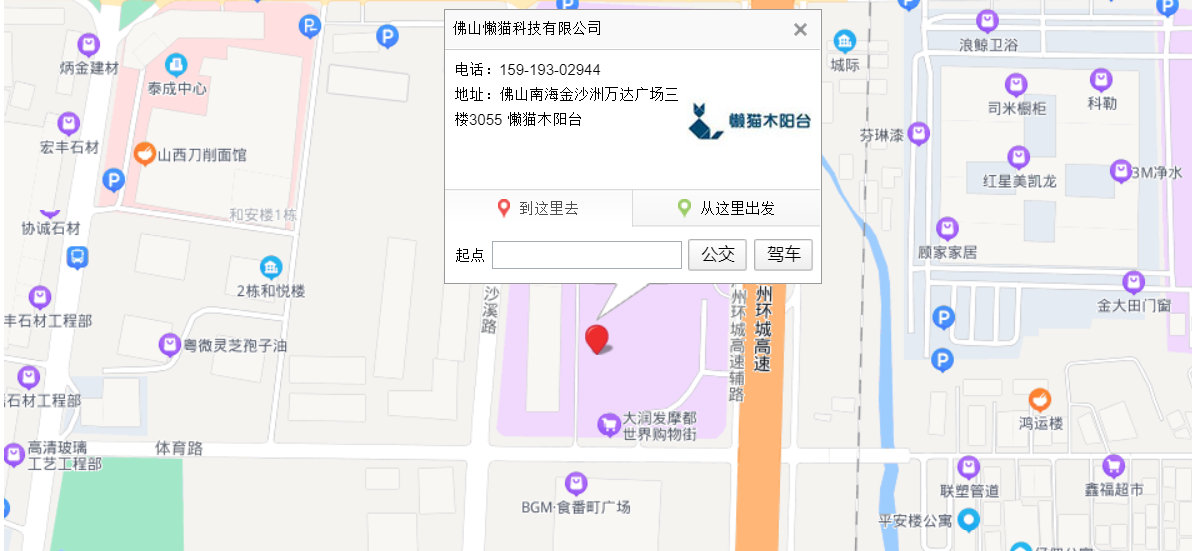Focus the 起点 input field
This screenshot has width=1192, height=551.
(x=587, y=255)
